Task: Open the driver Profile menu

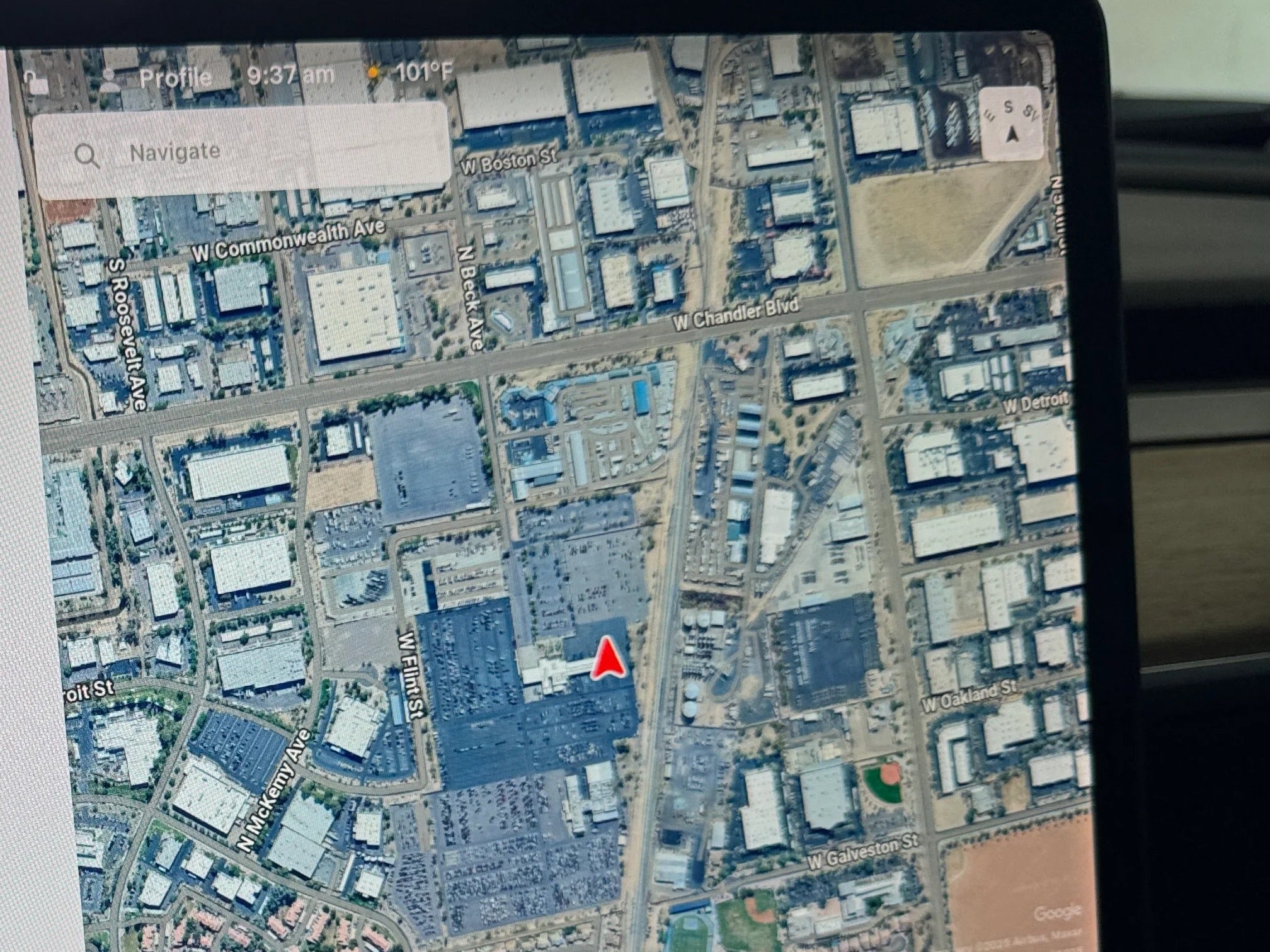Action: pyautogui.click(x=157, y=77)
